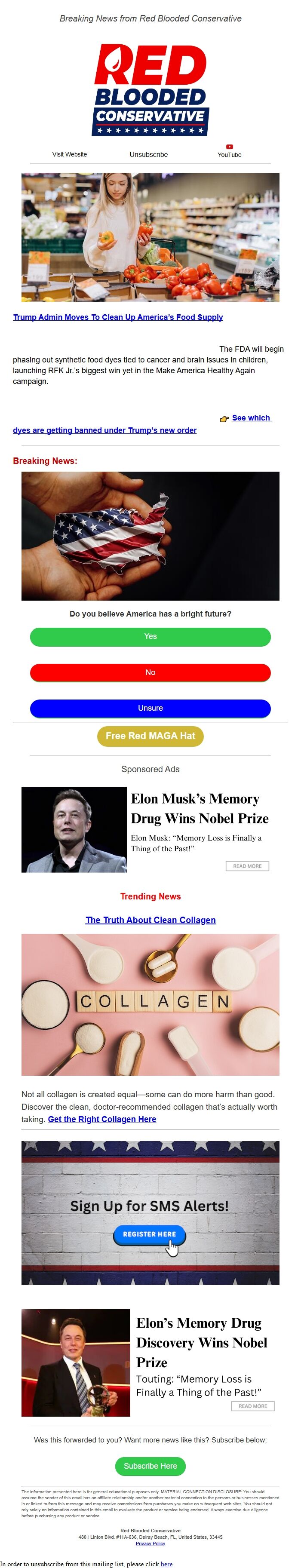This screenshot has height=1568, width=301.
Task: Register for SMS alerts
Action: (149, 1234)
